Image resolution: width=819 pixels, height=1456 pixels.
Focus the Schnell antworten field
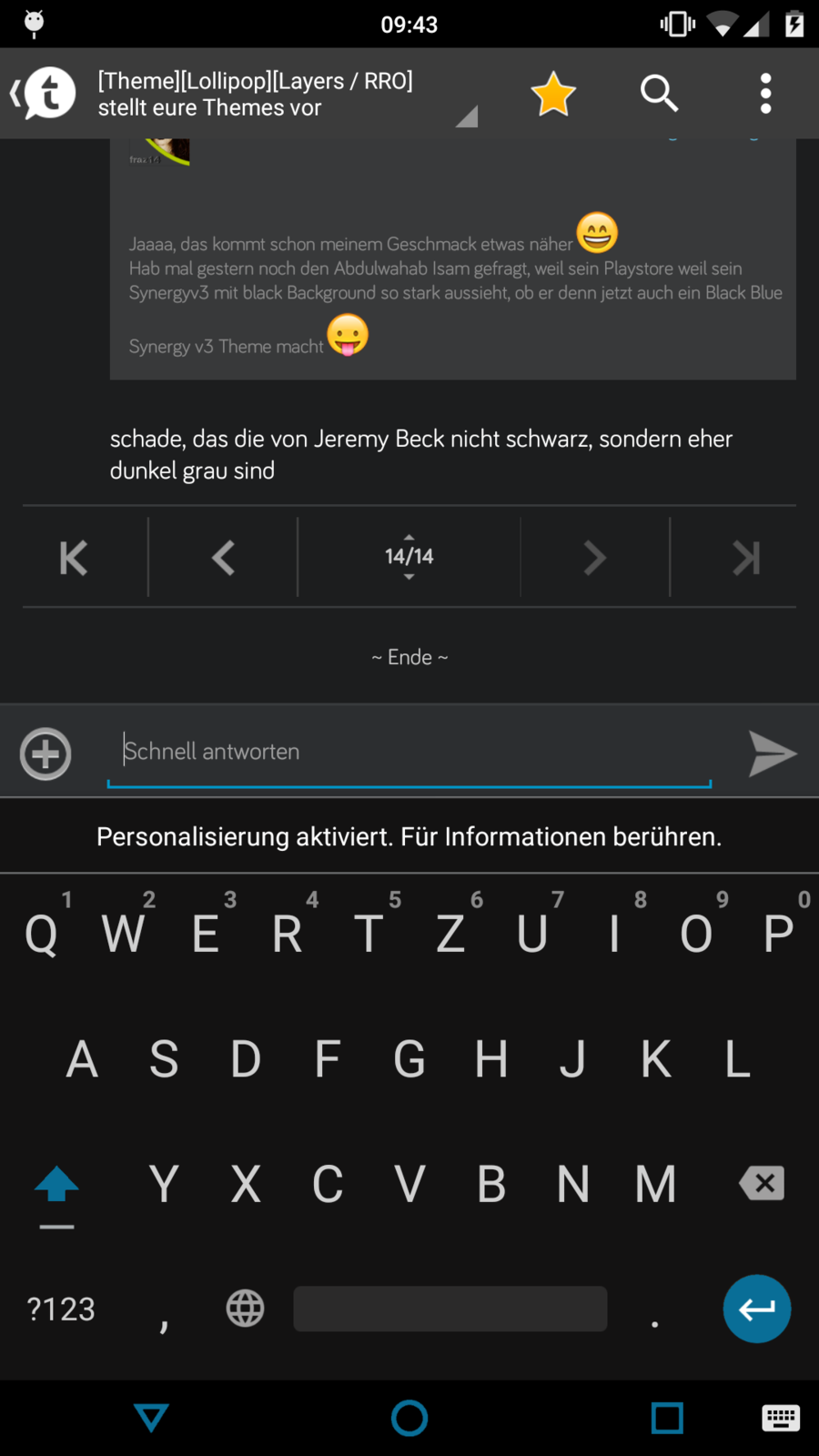pos(409,752)
